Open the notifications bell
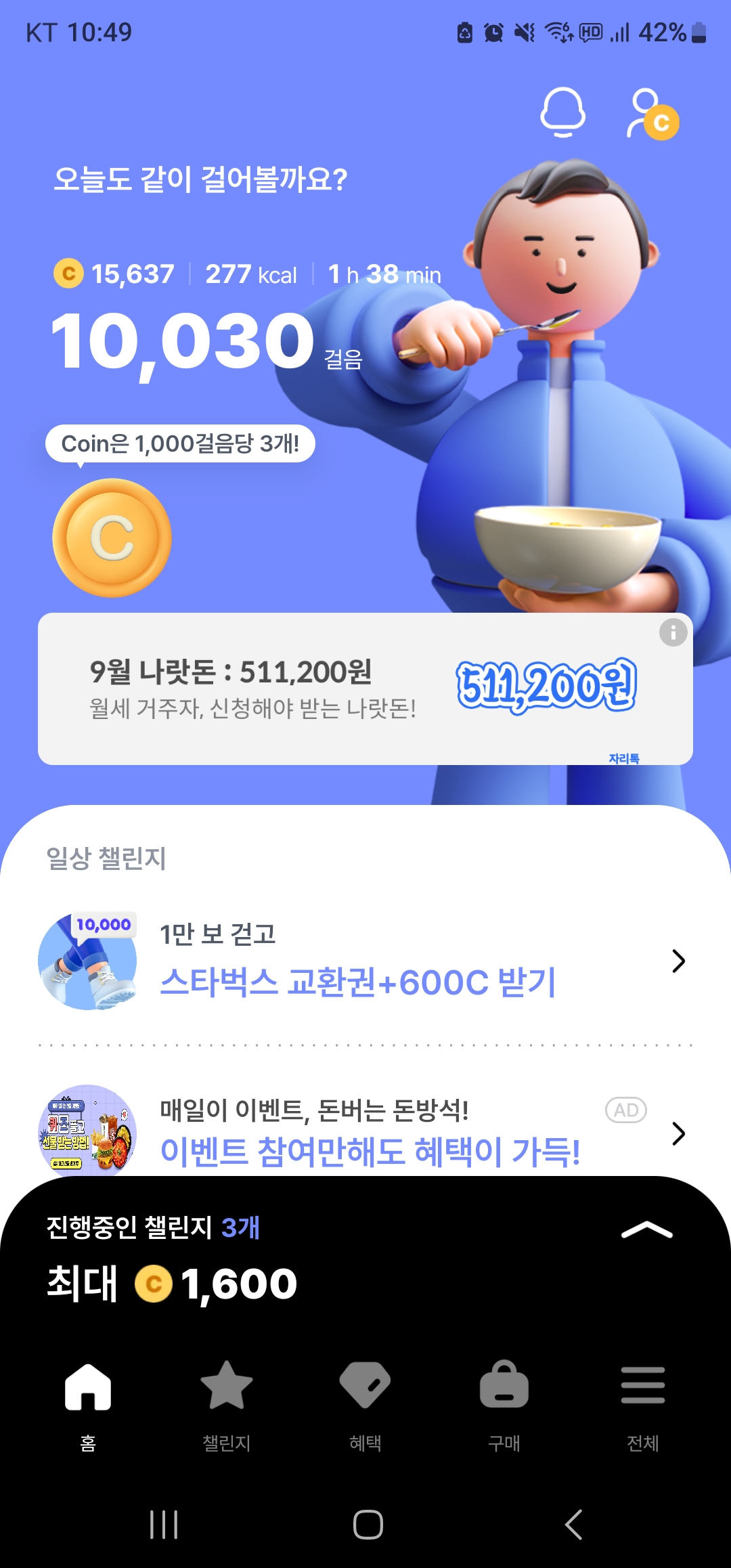 coord(562,112)
